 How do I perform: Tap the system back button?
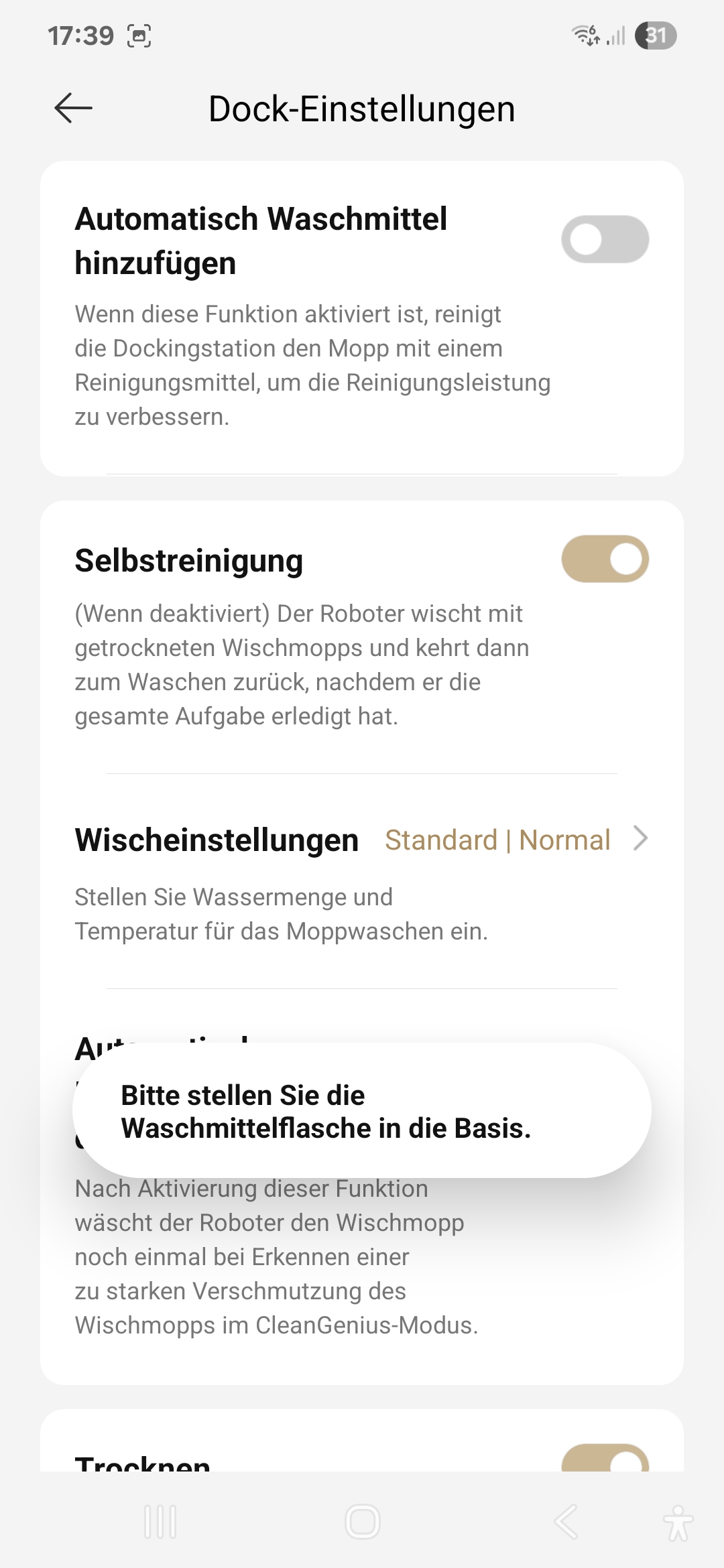click(x=565, y=1522)
